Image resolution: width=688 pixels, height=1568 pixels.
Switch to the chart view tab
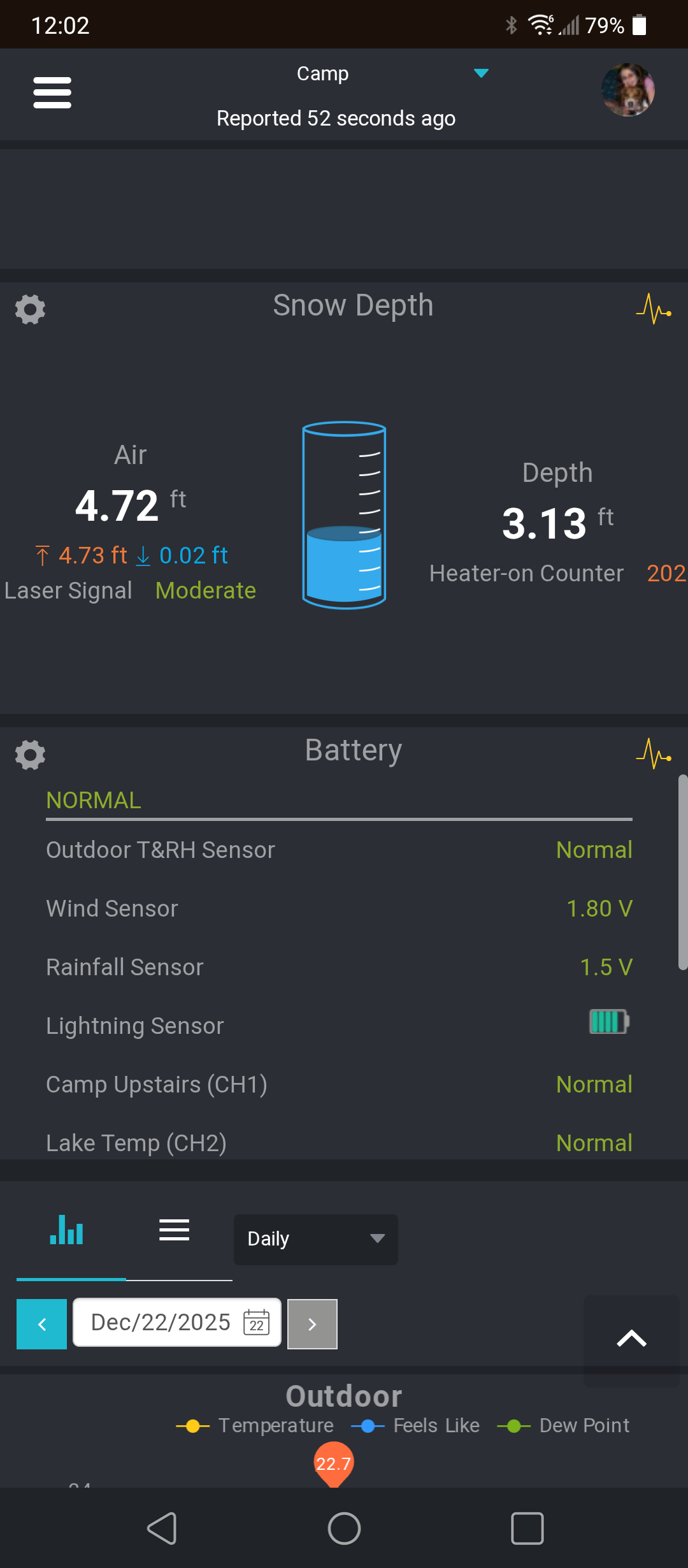click(x=67, y=1231)
